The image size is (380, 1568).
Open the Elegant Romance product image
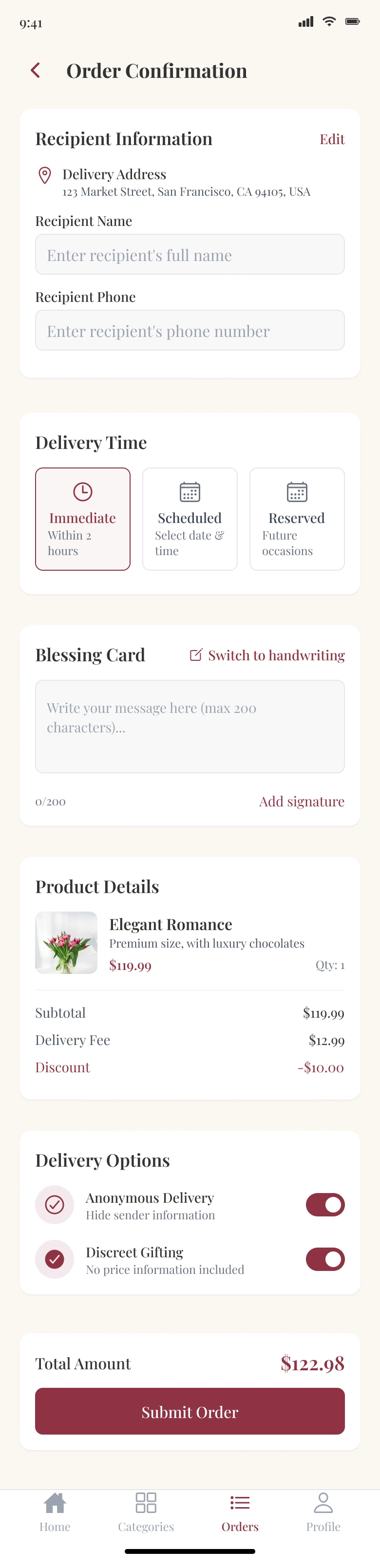pos(66,942)
